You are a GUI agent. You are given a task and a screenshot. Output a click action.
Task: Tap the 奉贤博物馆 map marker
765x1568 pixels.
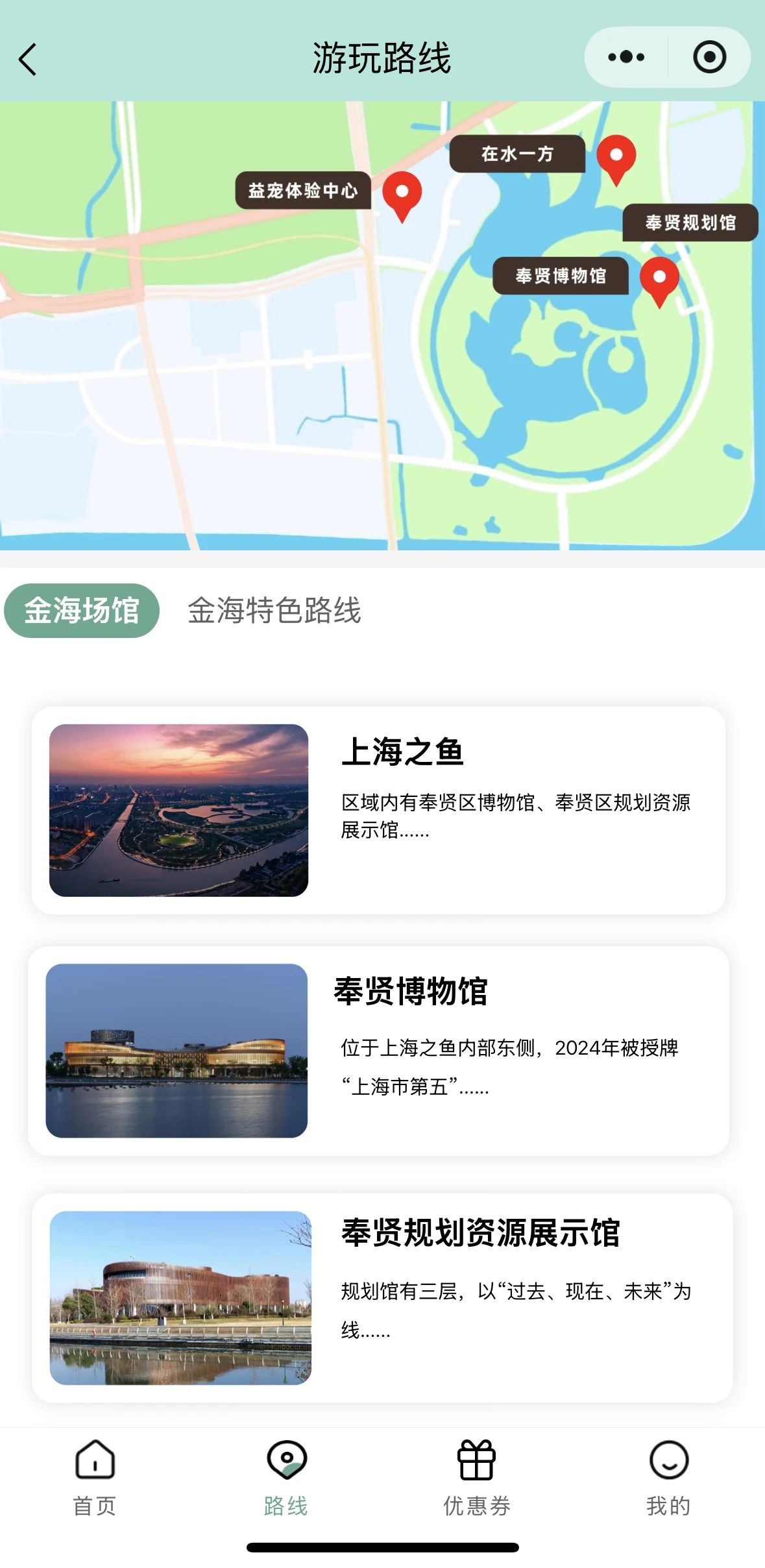point(659,279)
